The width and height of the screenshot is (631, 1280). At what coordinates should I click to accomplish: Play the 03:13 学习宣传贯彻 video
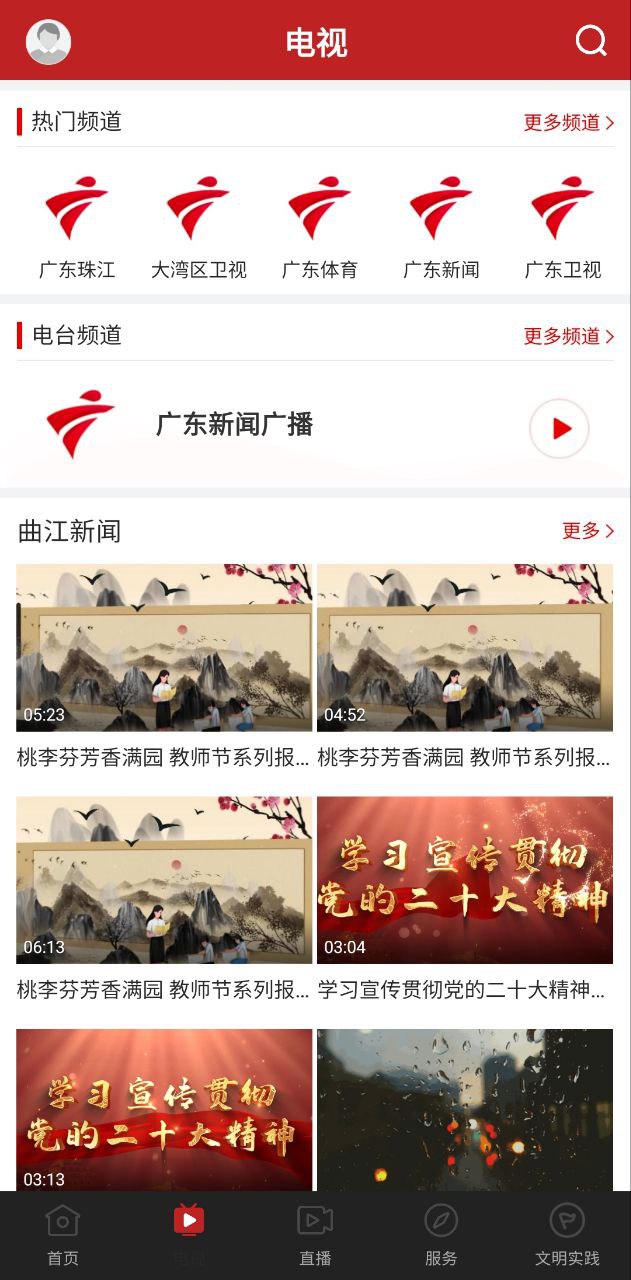click(164, 1110)
